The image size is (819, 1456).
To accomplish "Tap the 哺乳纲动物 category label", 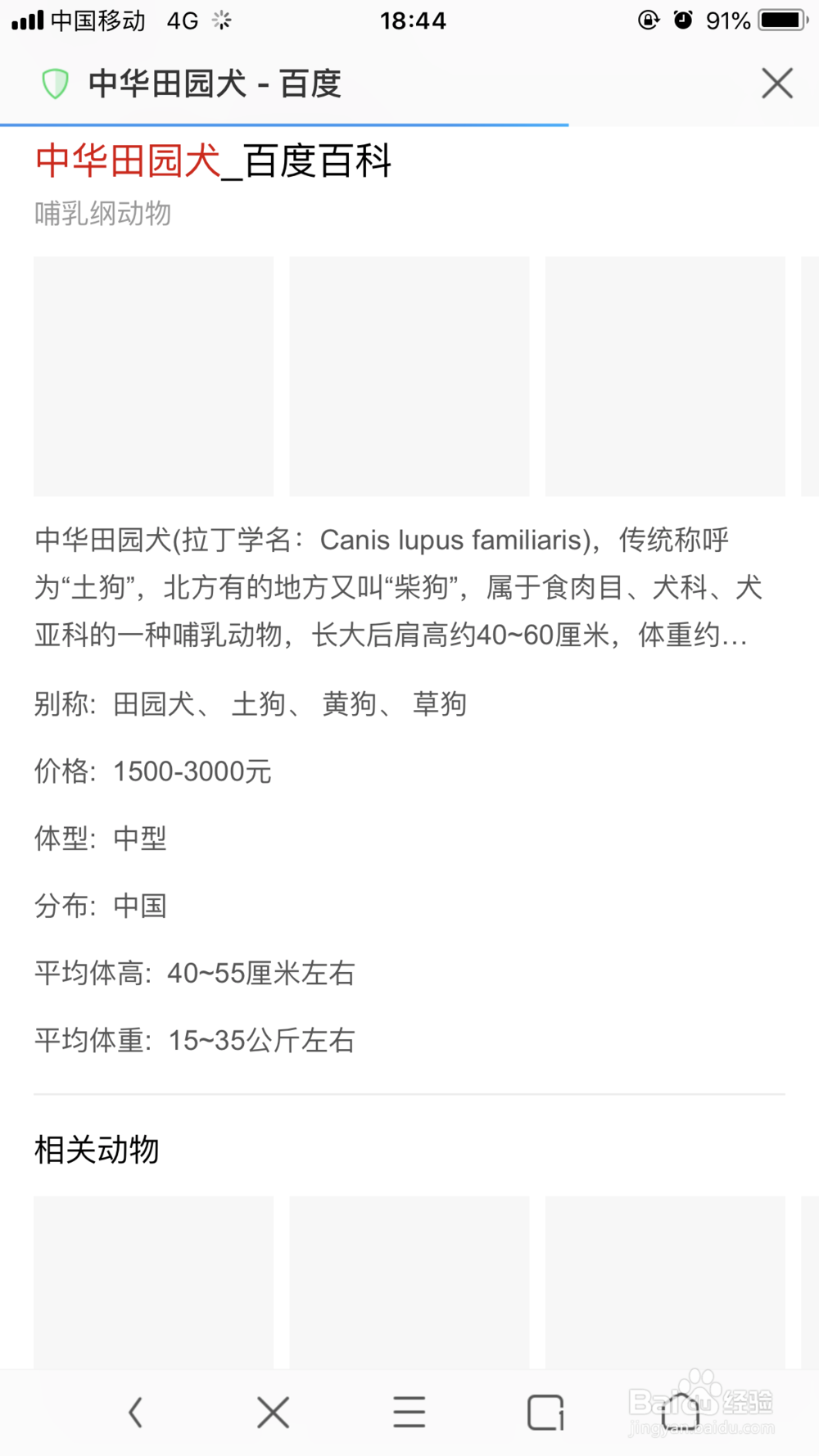I will (x=102, y=214).
